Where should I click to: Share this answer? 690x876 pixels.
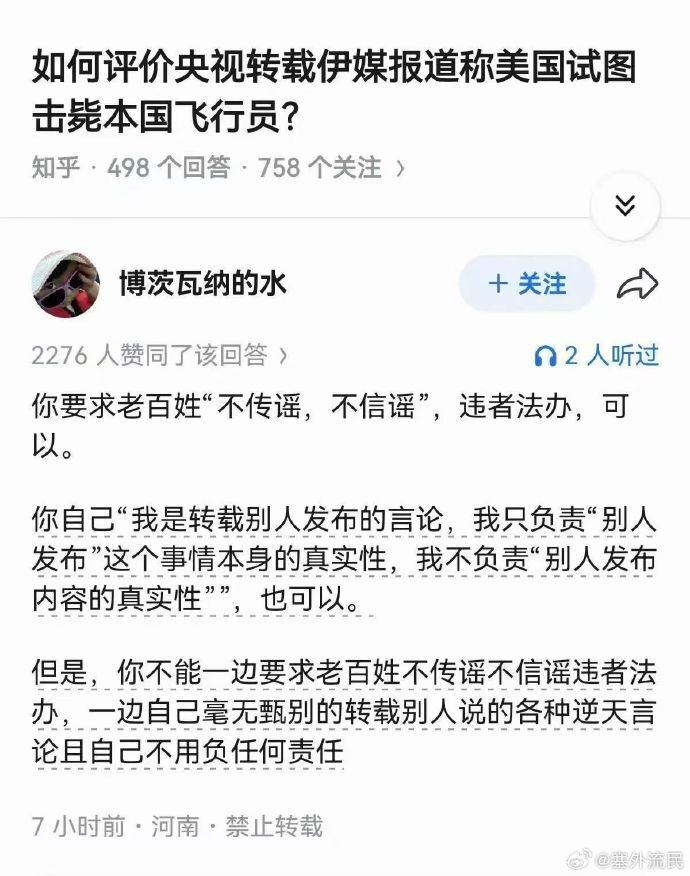pyautogui.click(x=637, y=285)
